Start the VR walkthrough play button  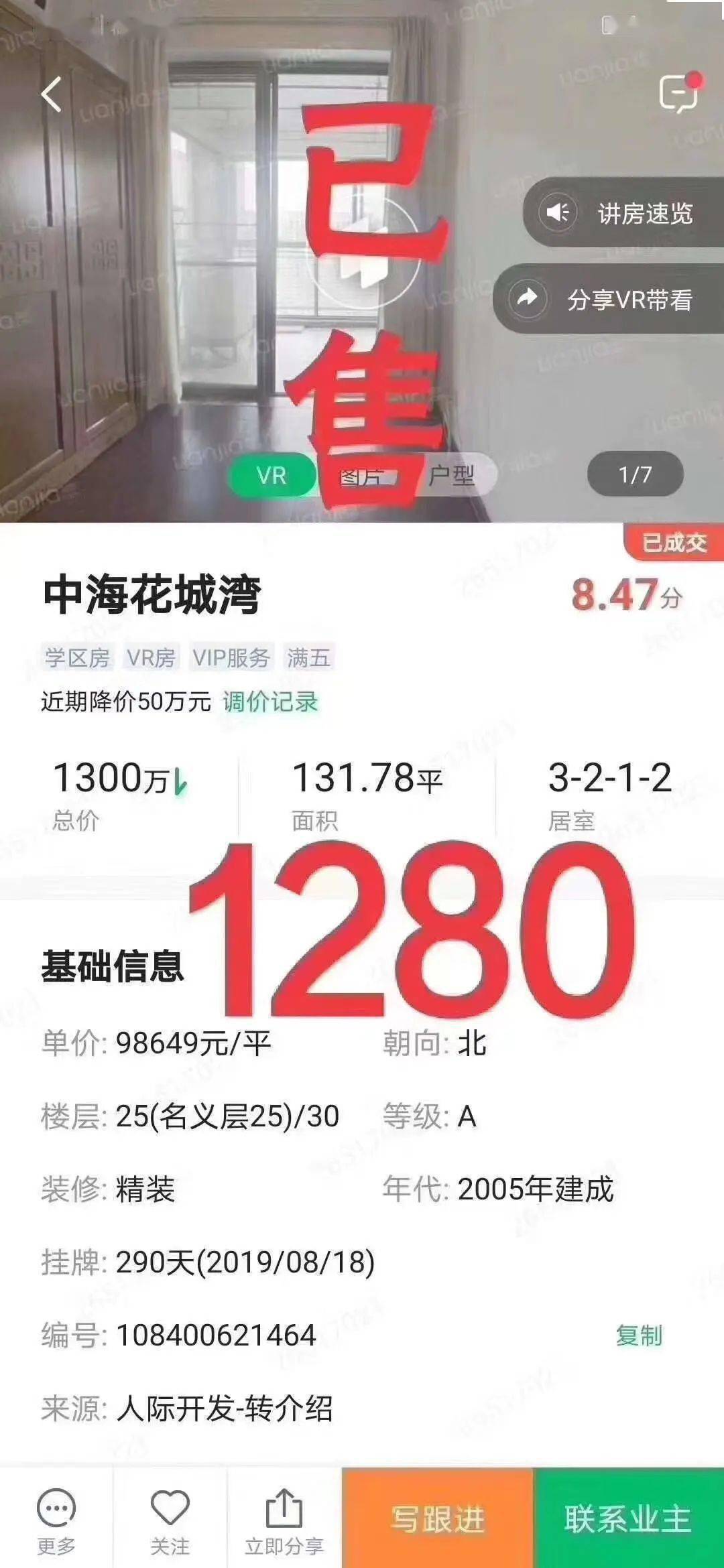364,253
